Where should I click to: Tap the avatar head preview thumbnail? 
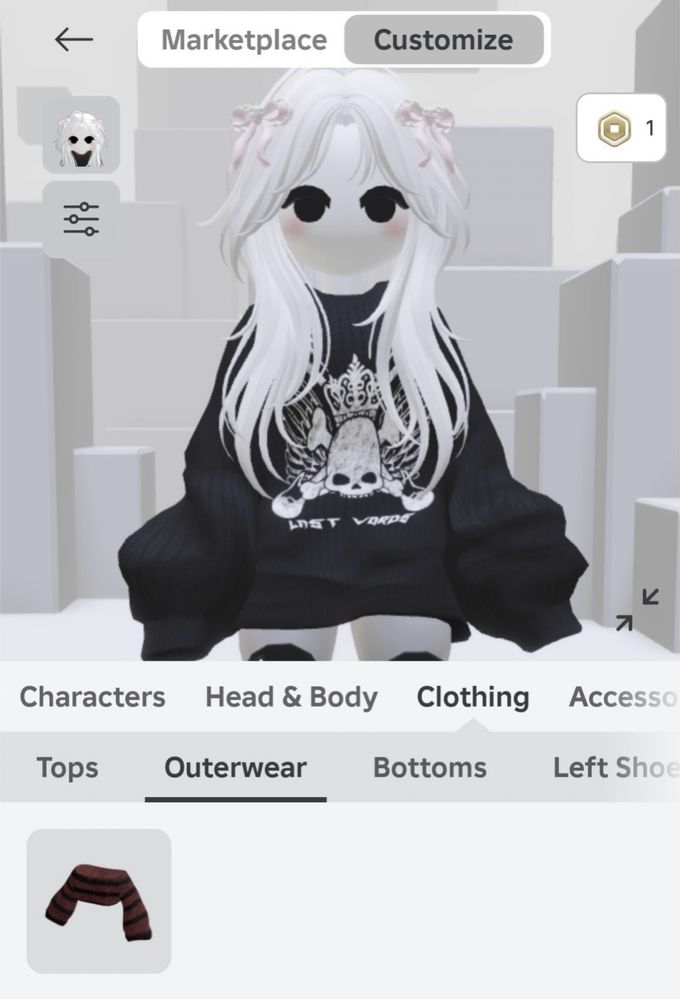[x=81, y=136]
